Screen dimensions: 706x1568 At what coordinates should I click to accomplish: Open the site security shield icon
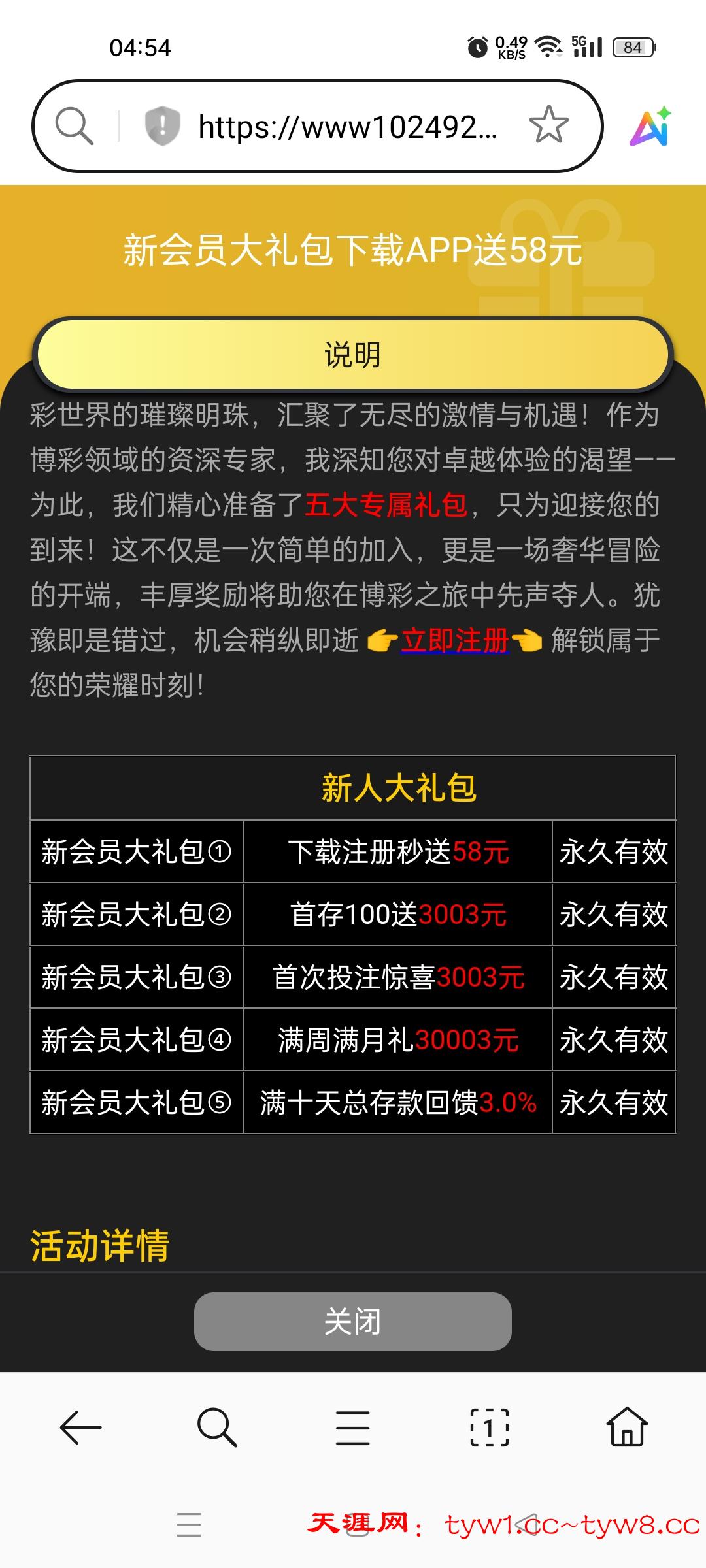pos(162,125)
